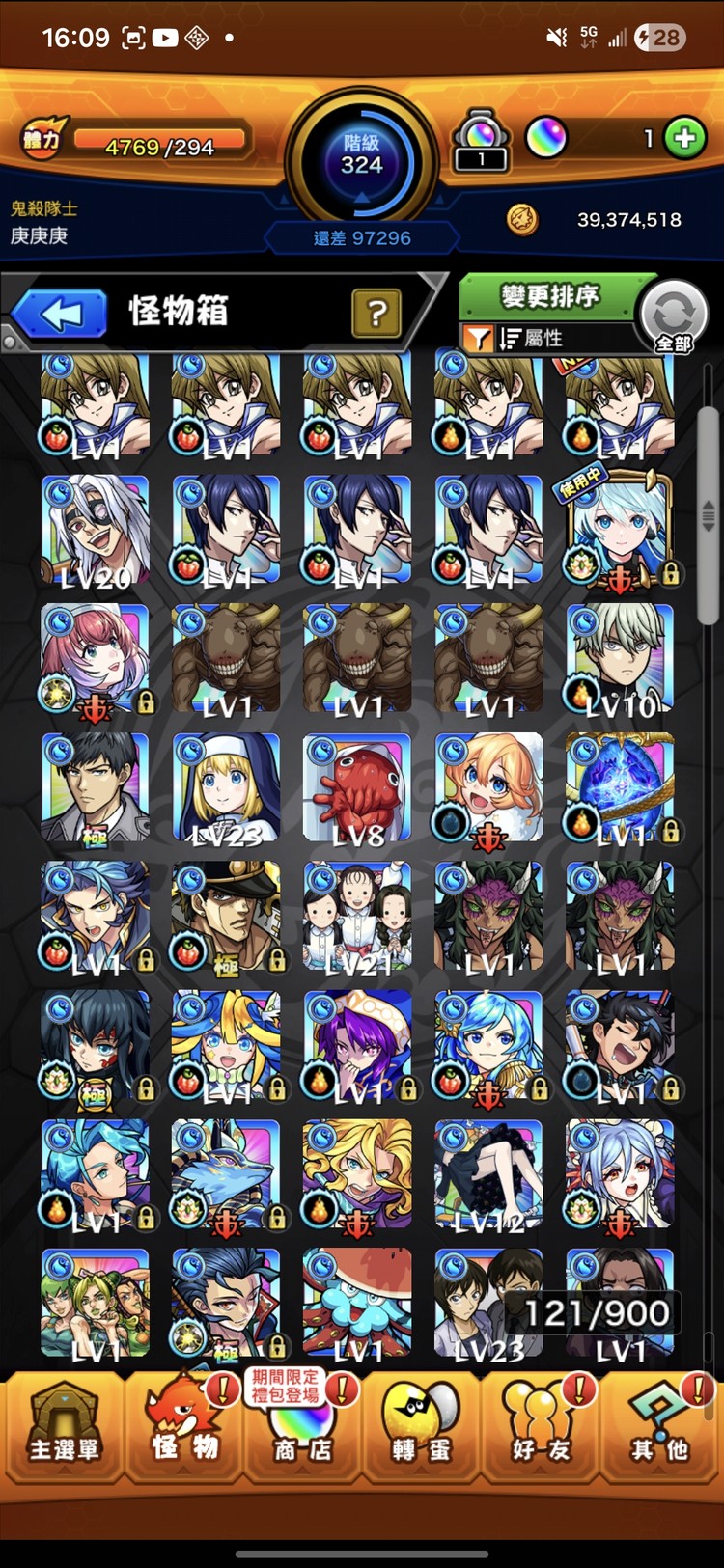Select the silver-haired monster LV10

coord(619,659)
